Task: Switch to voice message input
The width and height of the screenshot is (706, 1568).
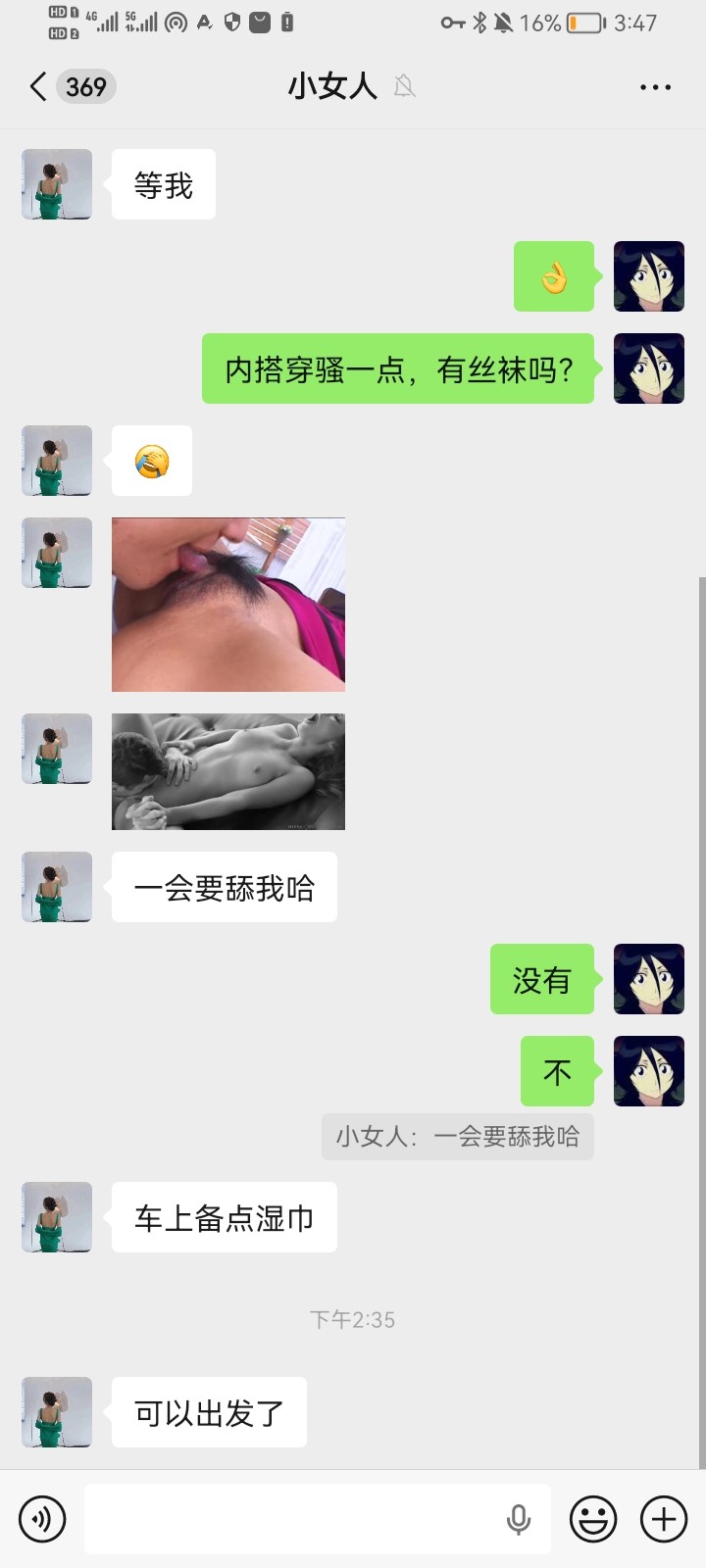Action: pos(42,1519)
